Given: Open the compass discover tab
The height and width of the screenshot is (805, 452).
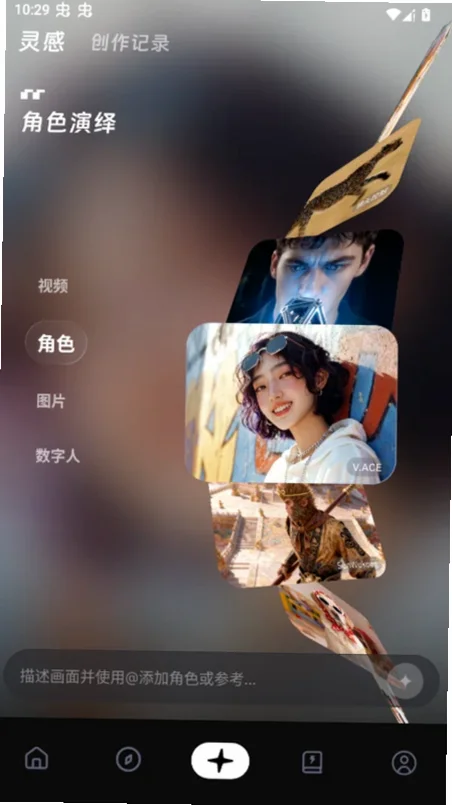Looking at the screenshot, I should point(128,759).
